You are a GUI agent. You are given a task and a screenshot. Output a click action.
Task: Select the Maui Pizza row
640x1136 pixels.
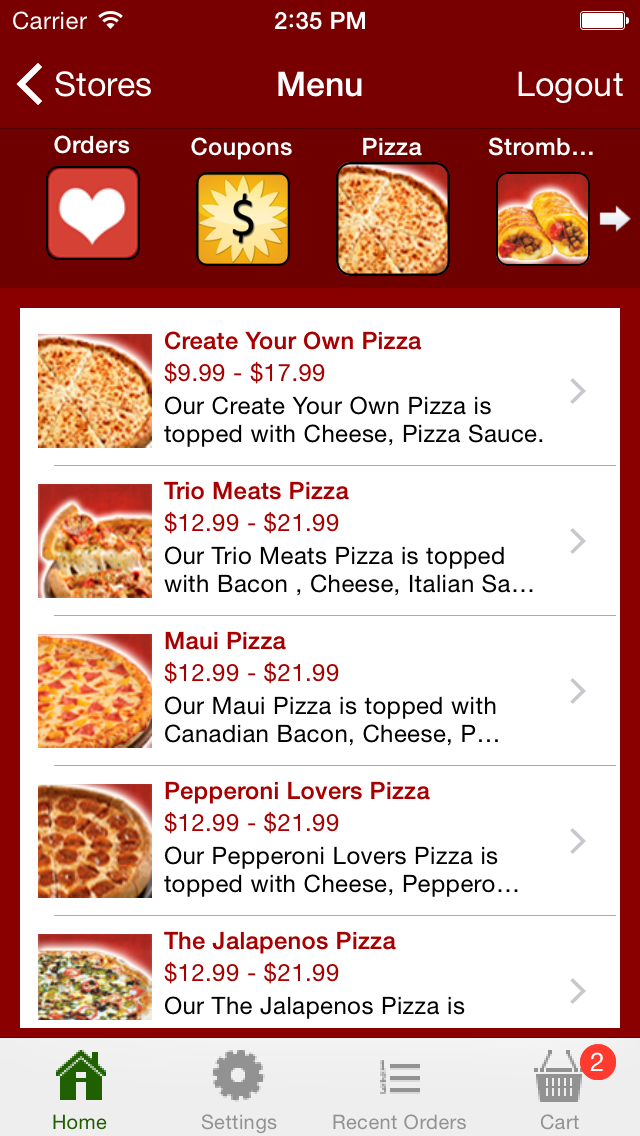pos(320,691)
